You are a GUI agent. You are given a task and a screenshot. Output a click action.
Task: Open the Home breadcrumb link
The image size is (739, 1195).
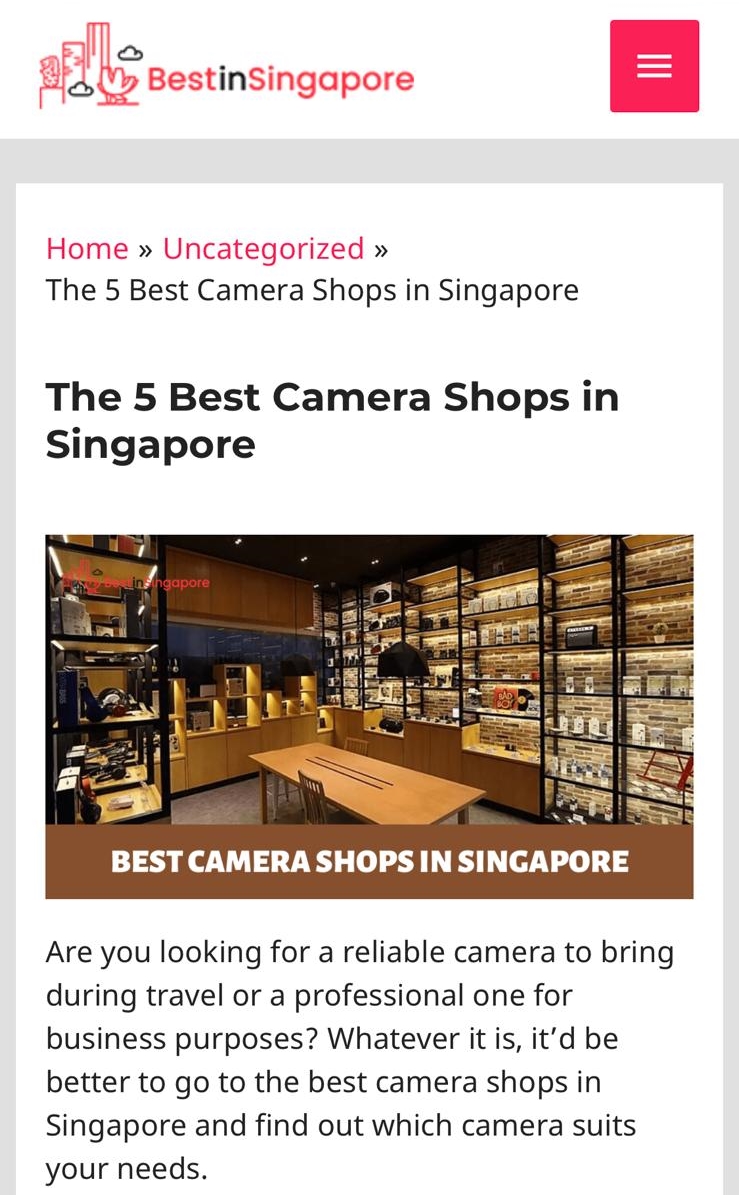(87, 248)
